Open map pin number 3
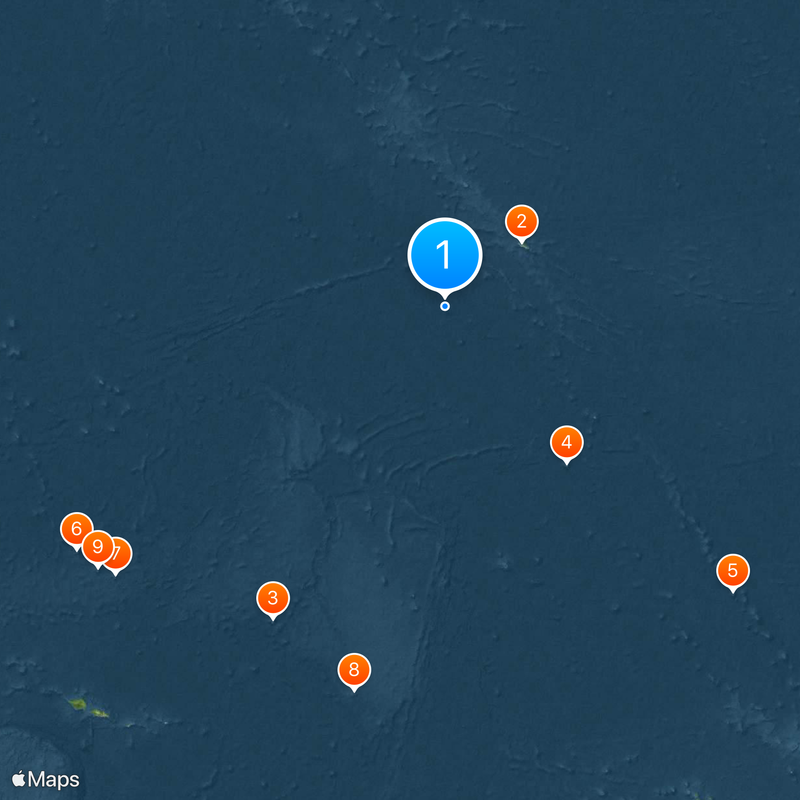The width and height of the screenshot is (800, 800). click(272, 598)
